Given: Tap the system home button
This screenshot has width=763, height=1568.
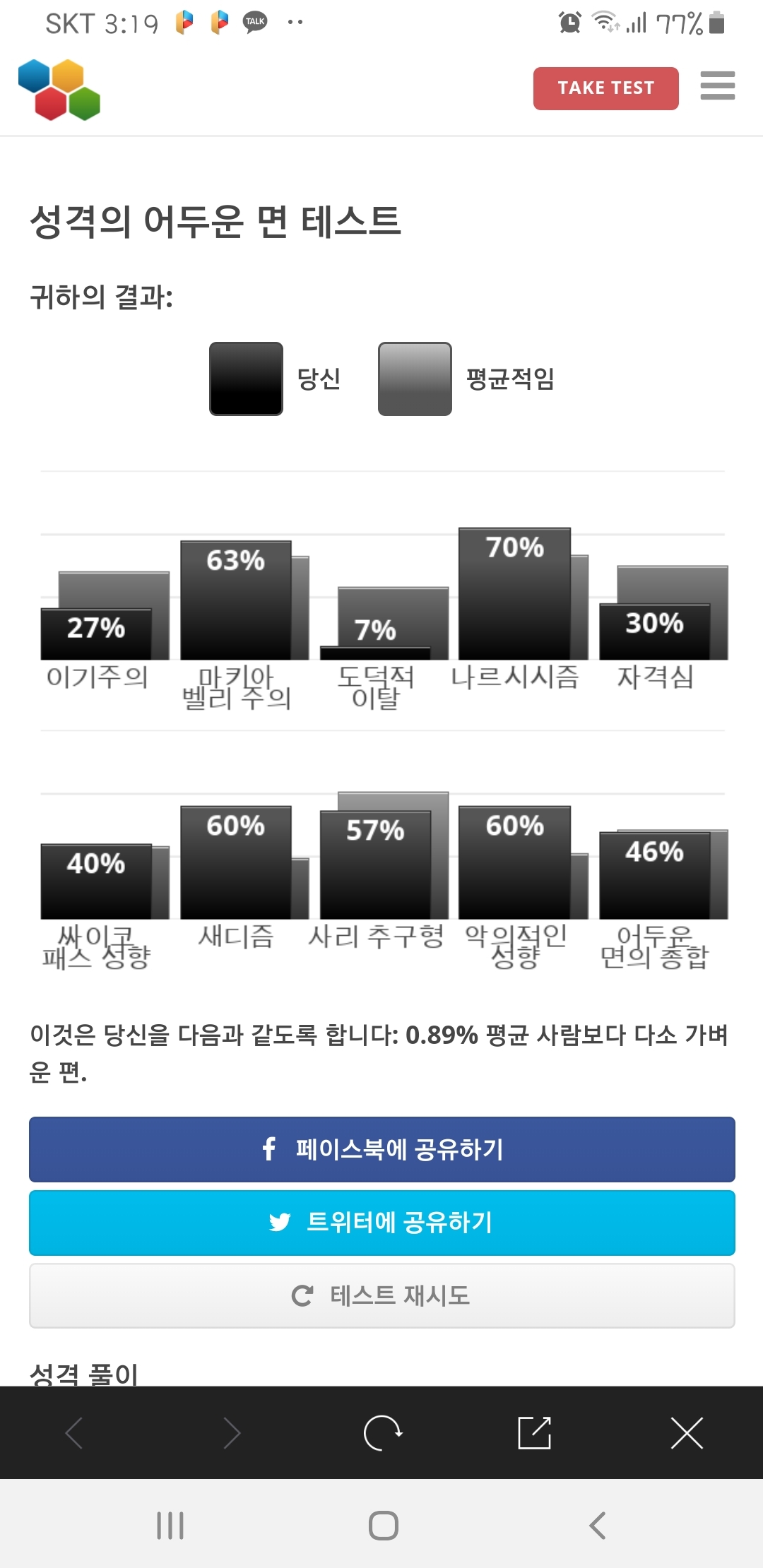Looking at the screenshot, I should click(384, 1526).
